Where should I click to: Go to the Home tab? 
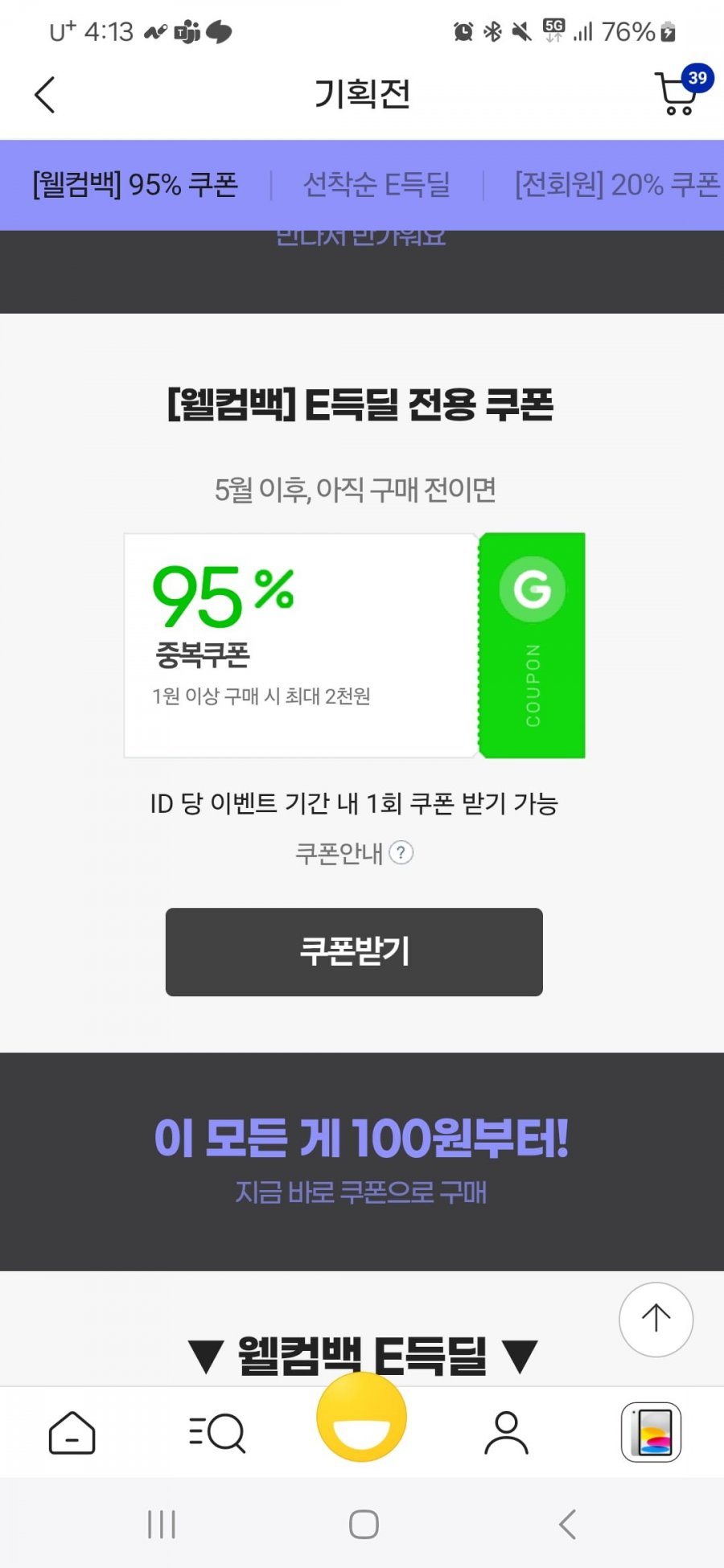[72, 1433]
